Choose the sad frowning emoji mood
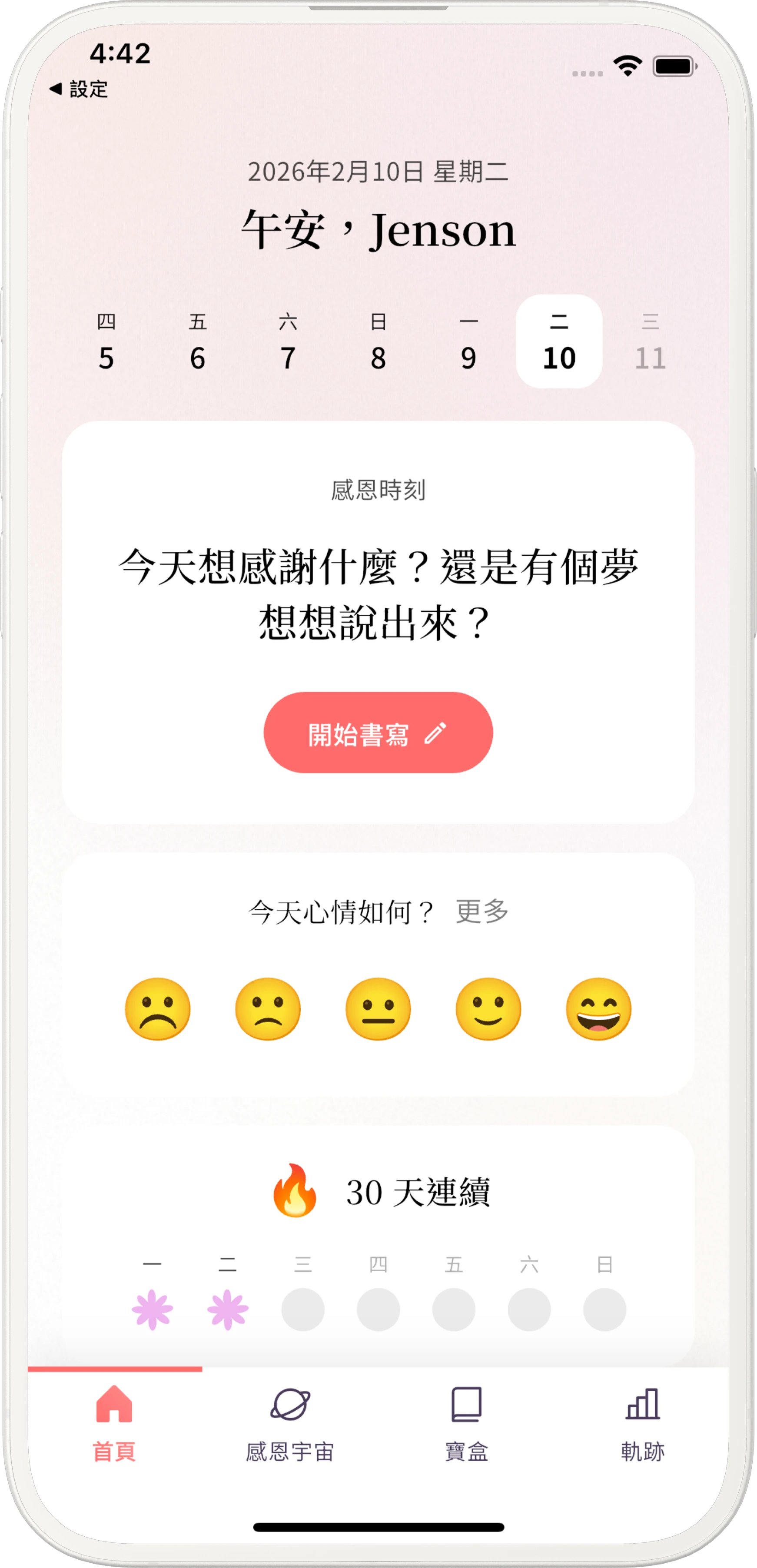 pyautogui.click(x=157, y=1008)
